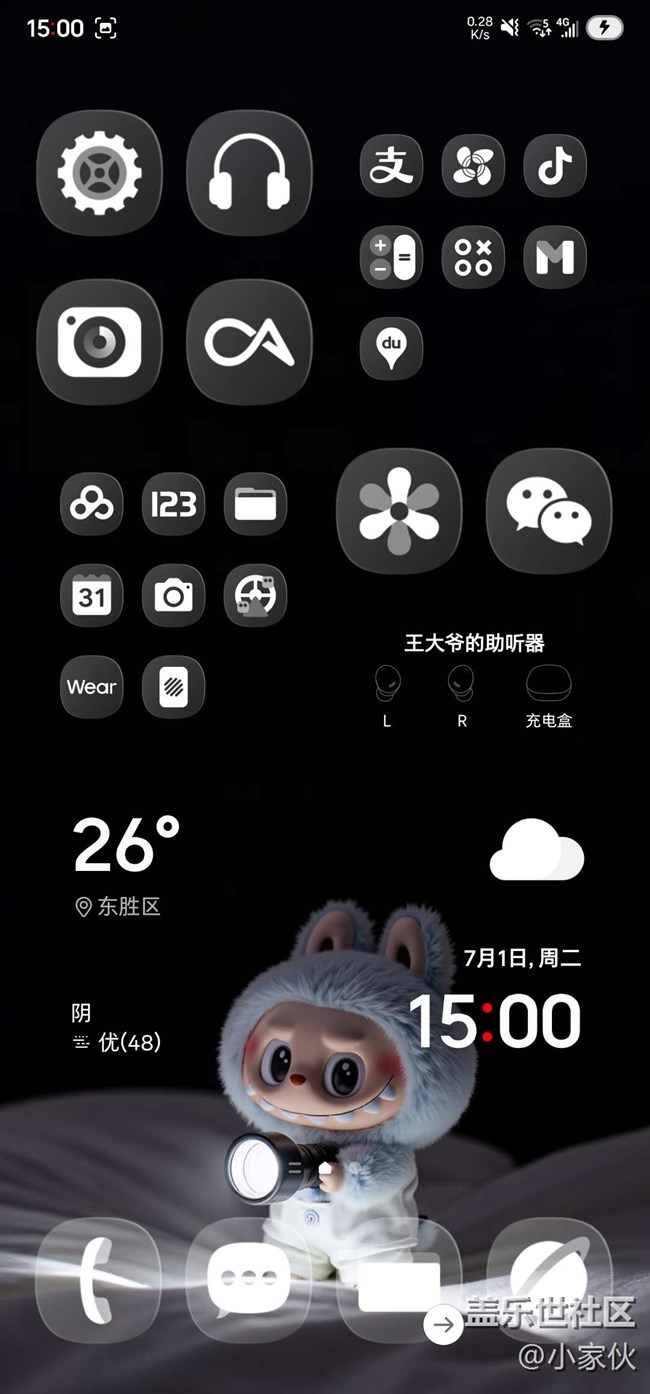Open the large camera lens app
This screenshot has width=650, height=1394.
coord(99,342)
